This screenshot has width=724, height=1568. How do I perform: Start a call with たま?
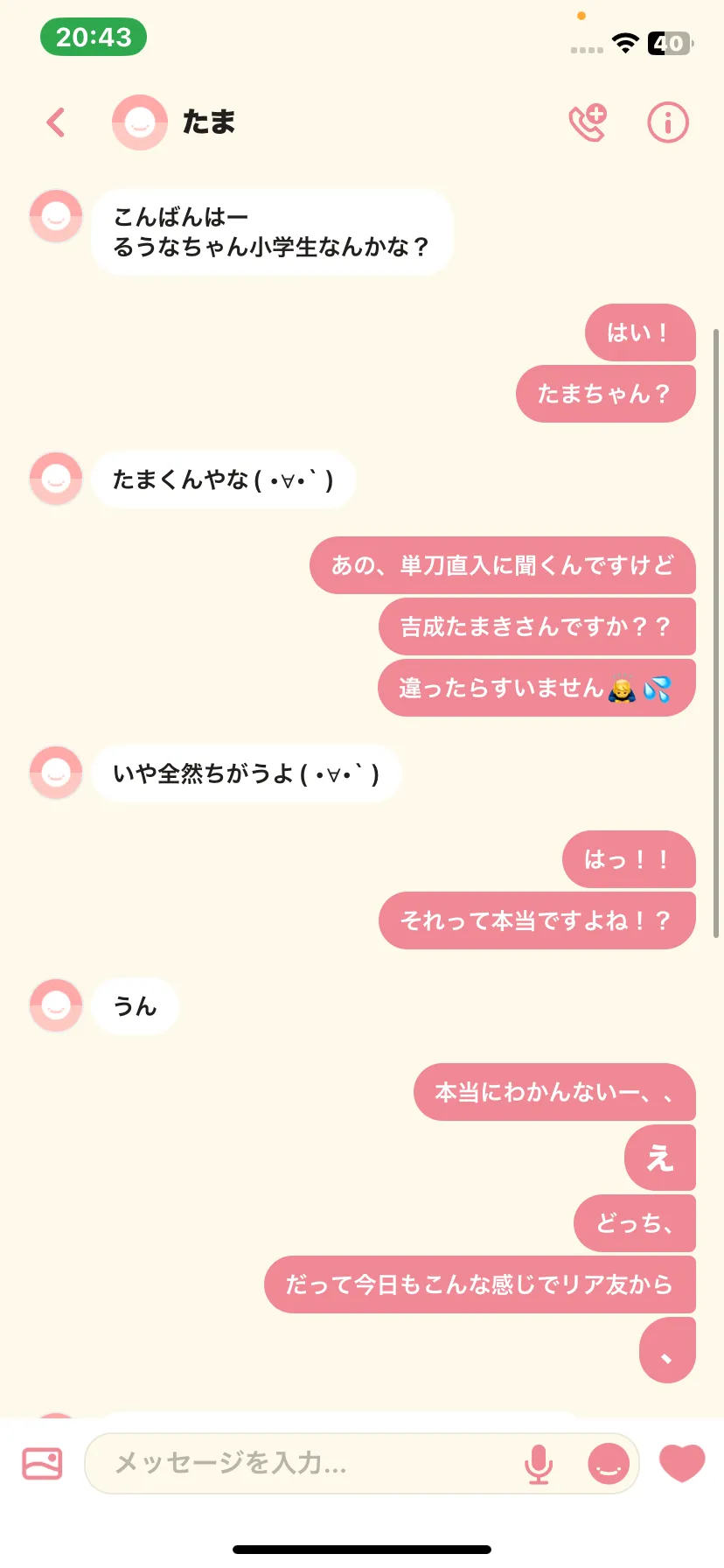coord(588,122)
